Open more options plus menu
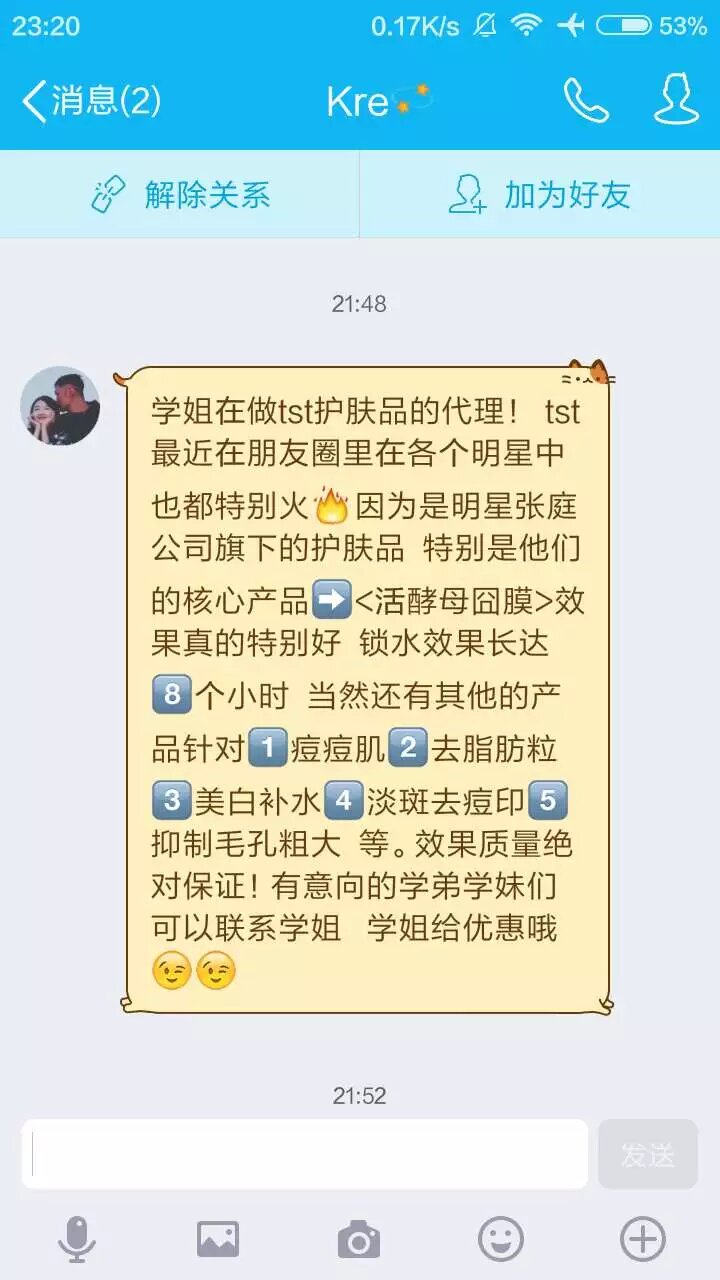Image resolution: width=720 pixels, height=1280 pixels. coord(642,1240)
